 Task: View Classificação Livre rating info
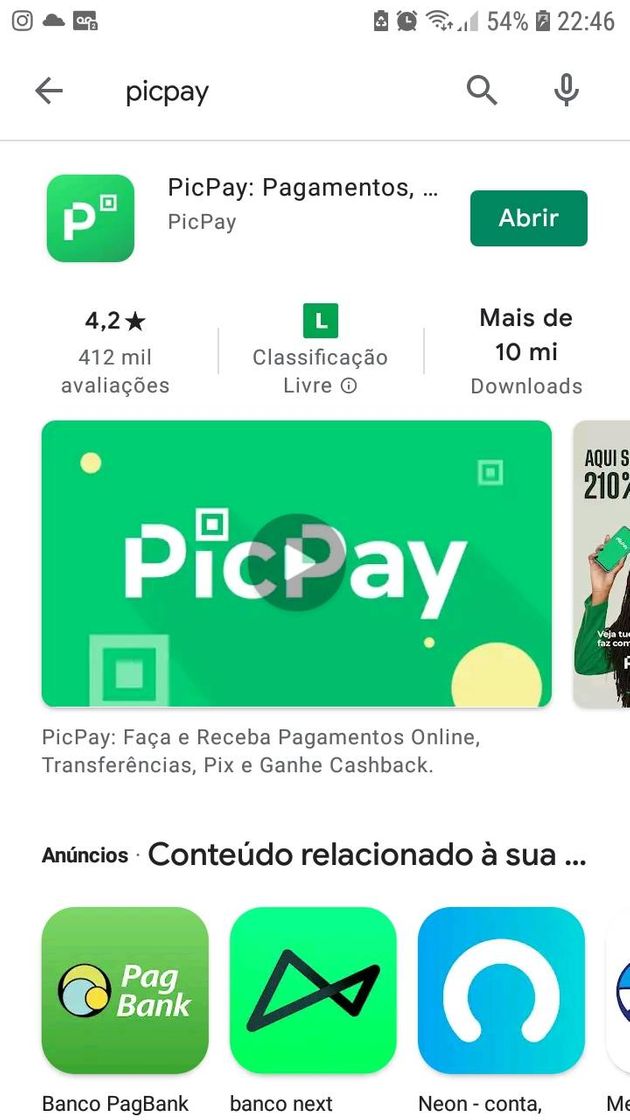click(348, 386)
